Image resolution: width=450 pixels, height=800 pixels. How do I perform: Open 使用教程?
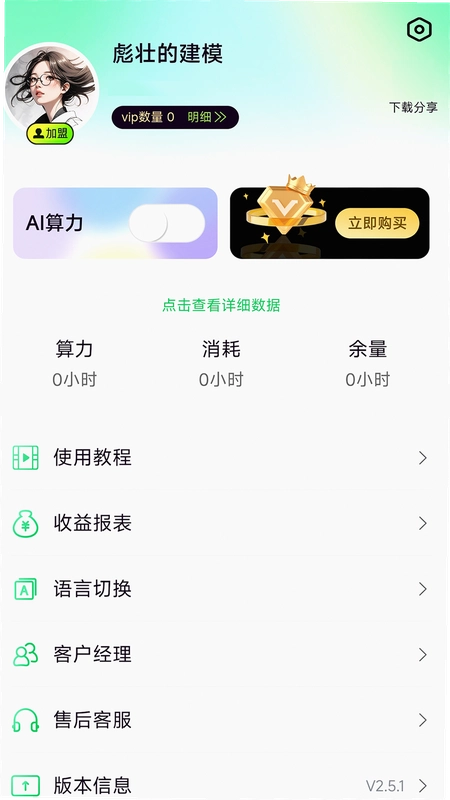[x=221, y=458]
